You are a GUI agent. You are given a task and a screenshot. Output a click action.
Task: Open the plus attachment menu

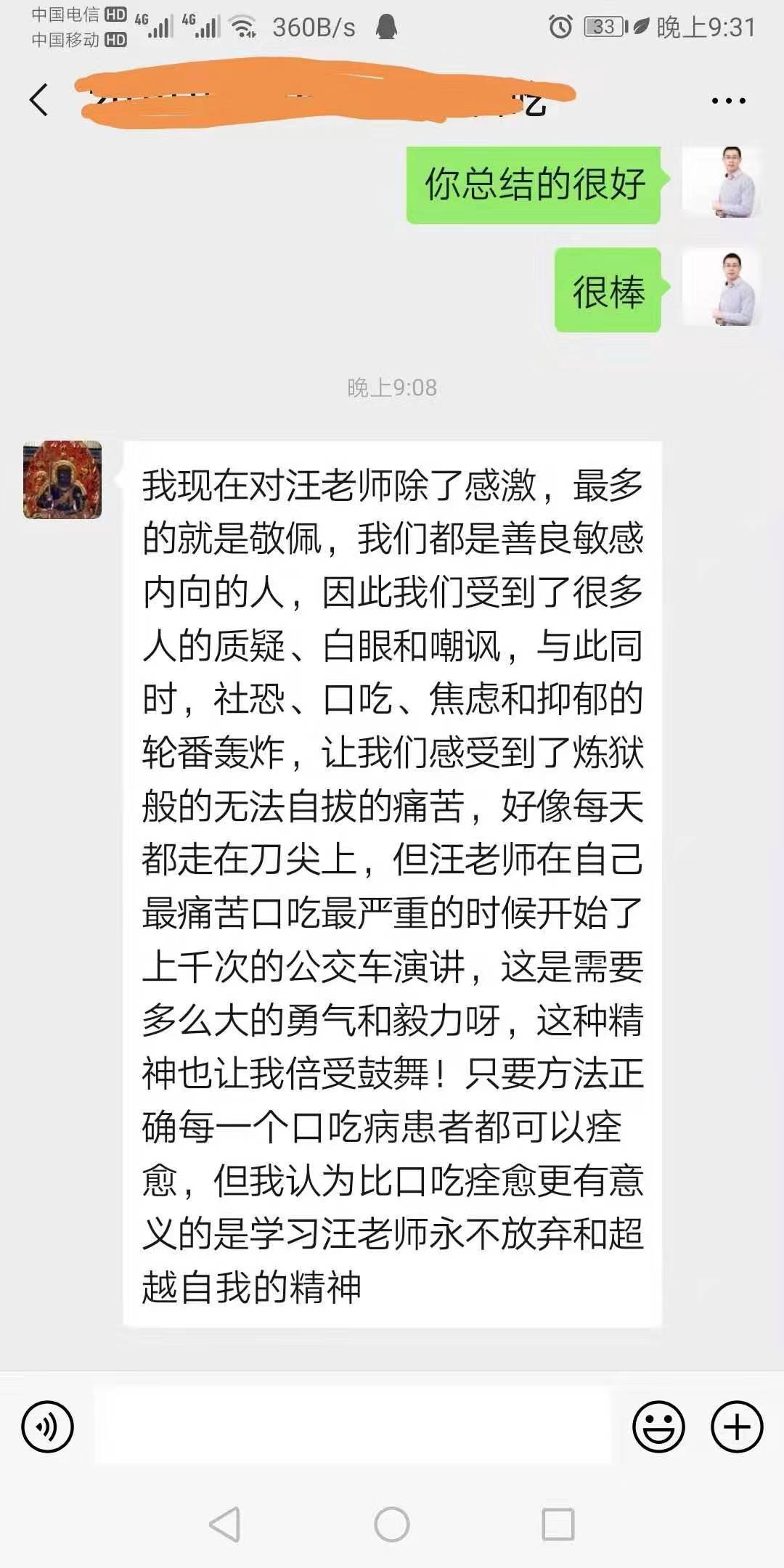coord(736,1426)
